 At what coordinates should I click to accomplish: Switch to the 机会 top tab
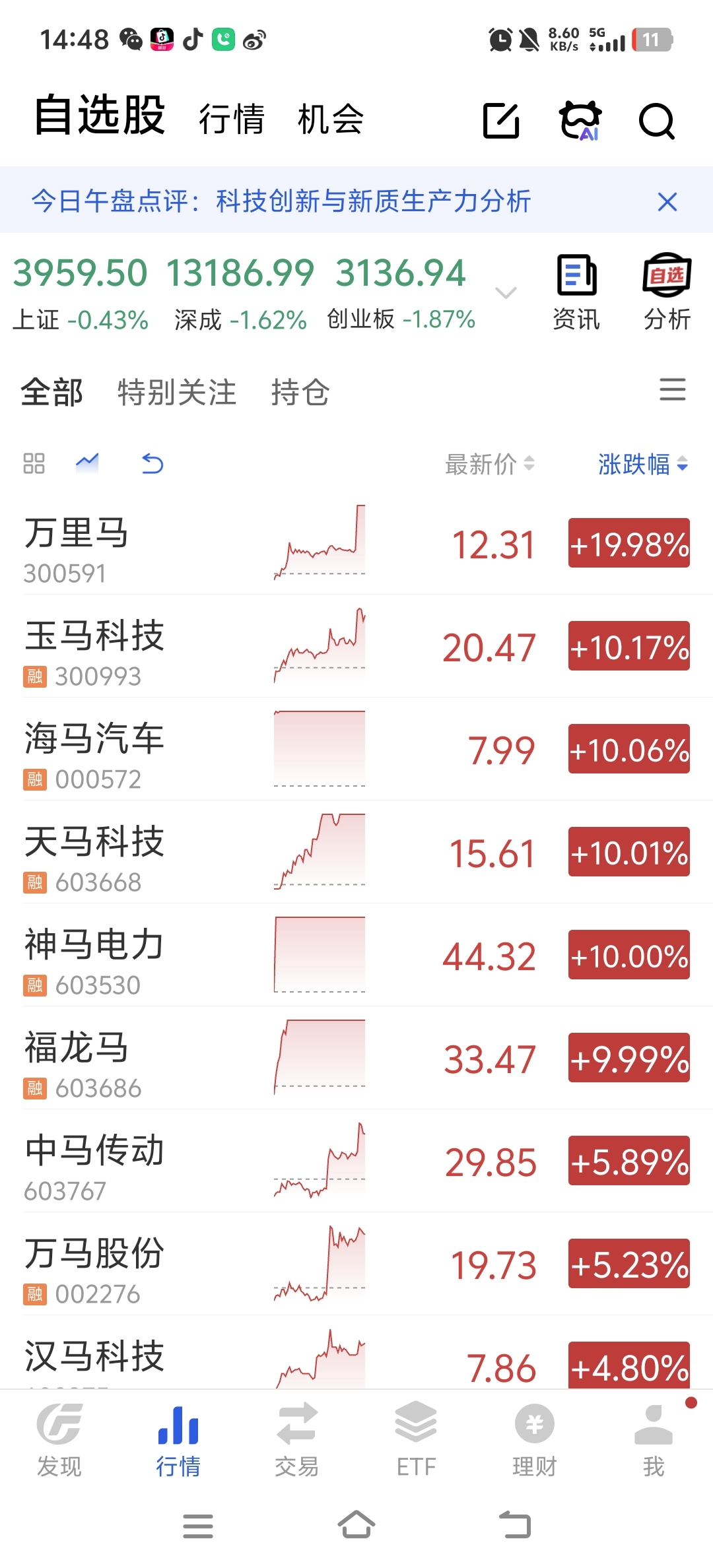[x=331, y=119]
